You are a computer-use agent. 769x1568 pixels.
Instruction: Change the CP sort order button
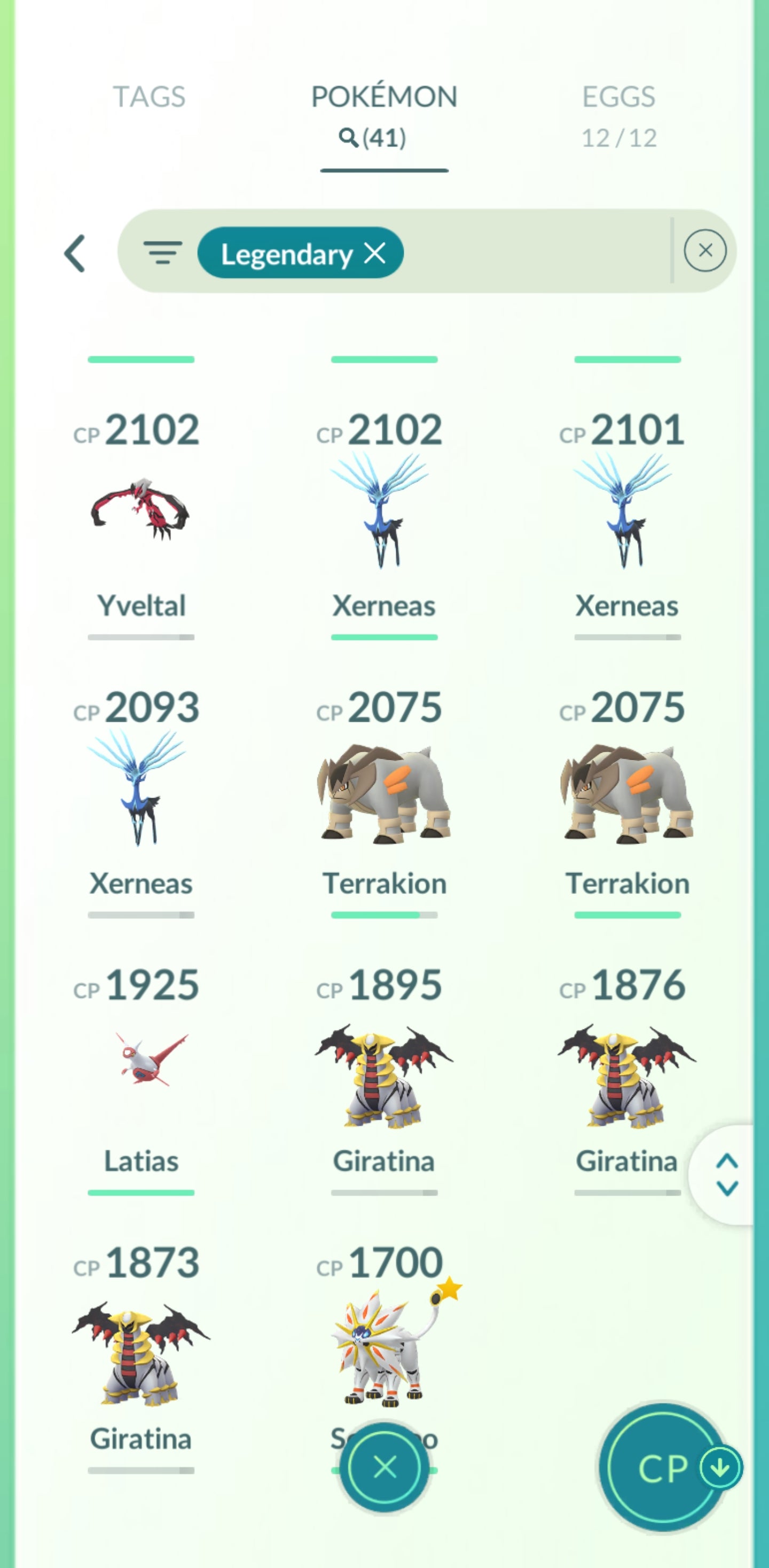(x=666, y=1468)
